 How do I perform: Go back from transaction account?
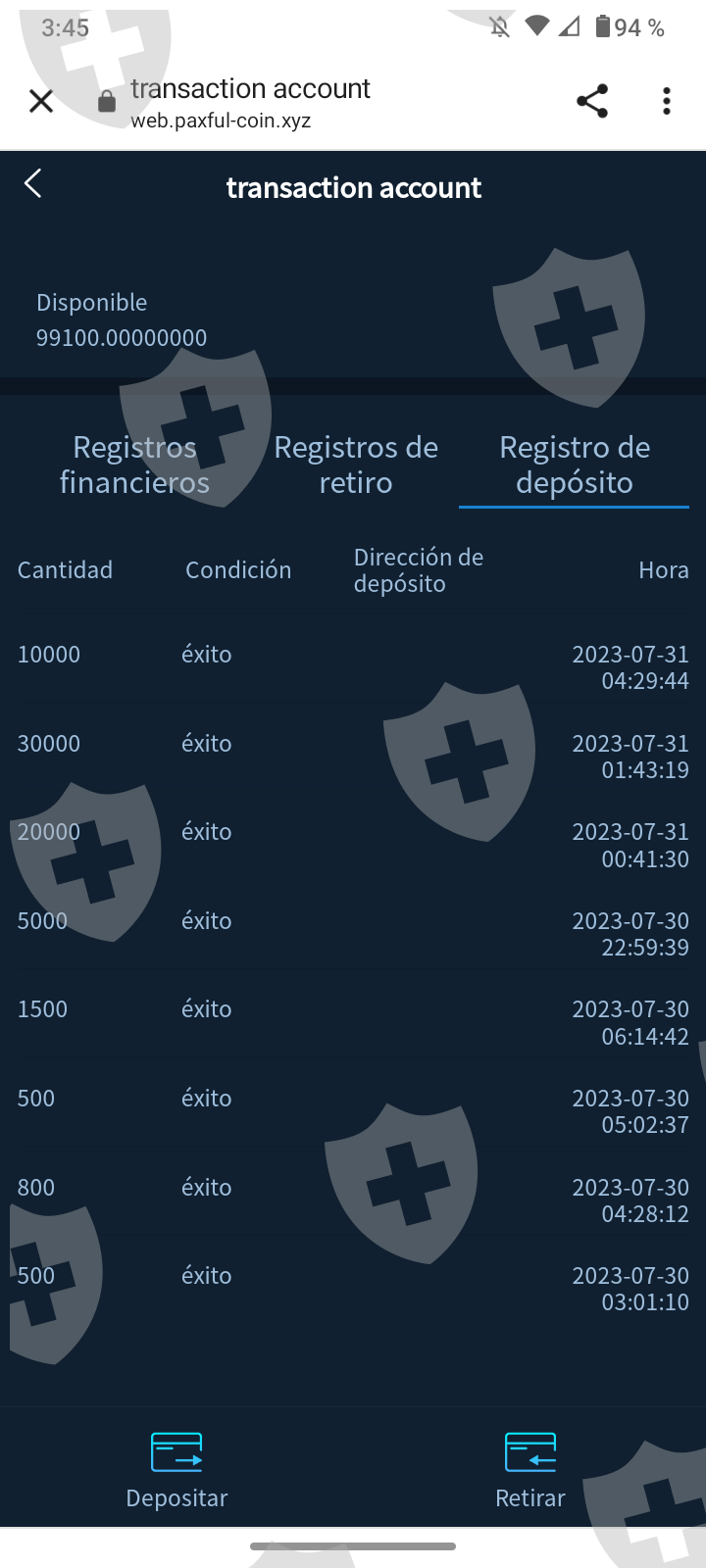[33, 183]
